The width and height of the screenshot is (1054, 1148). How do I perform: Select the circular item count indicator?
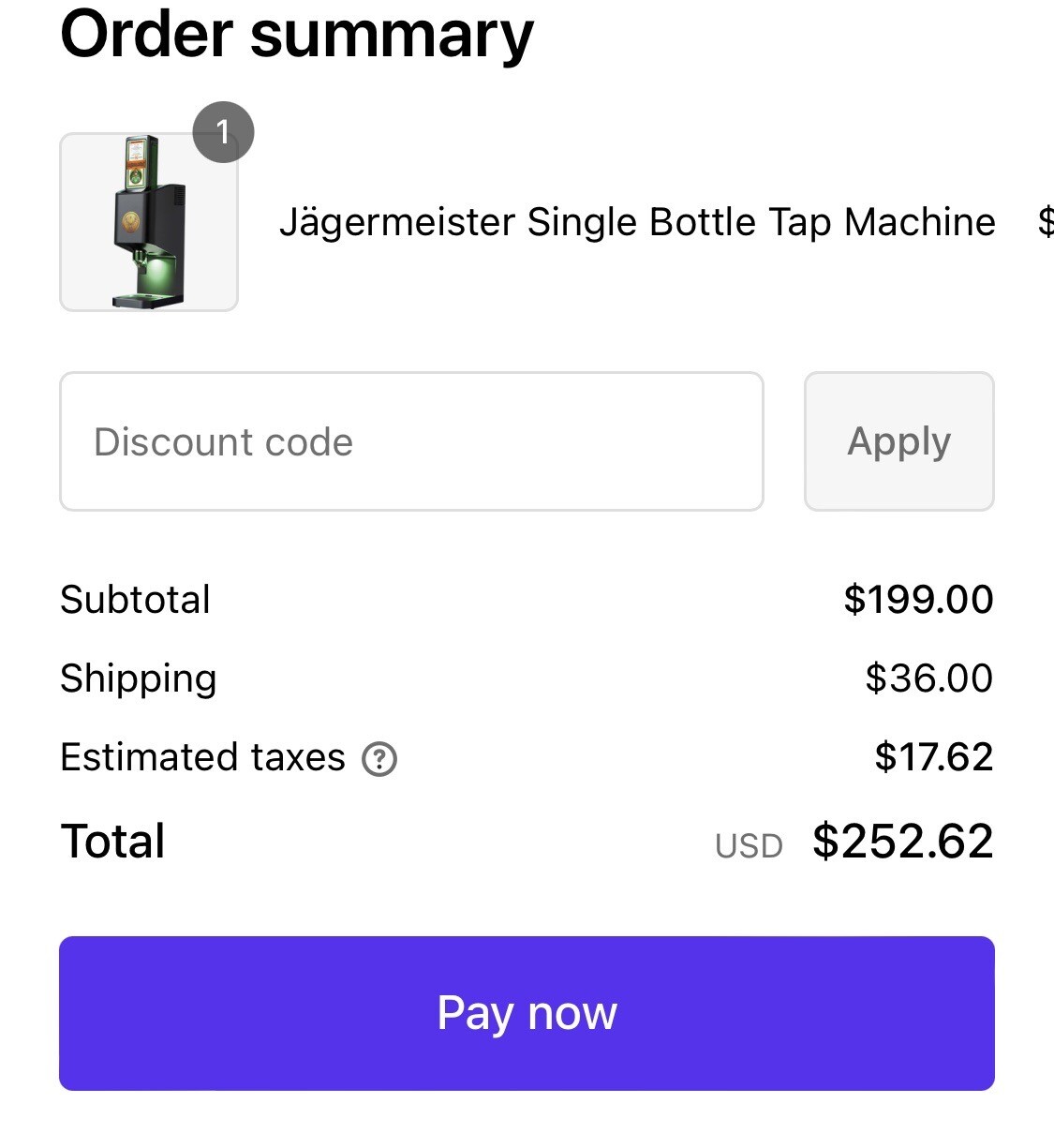pyautogui.click(x=223, y=132)
